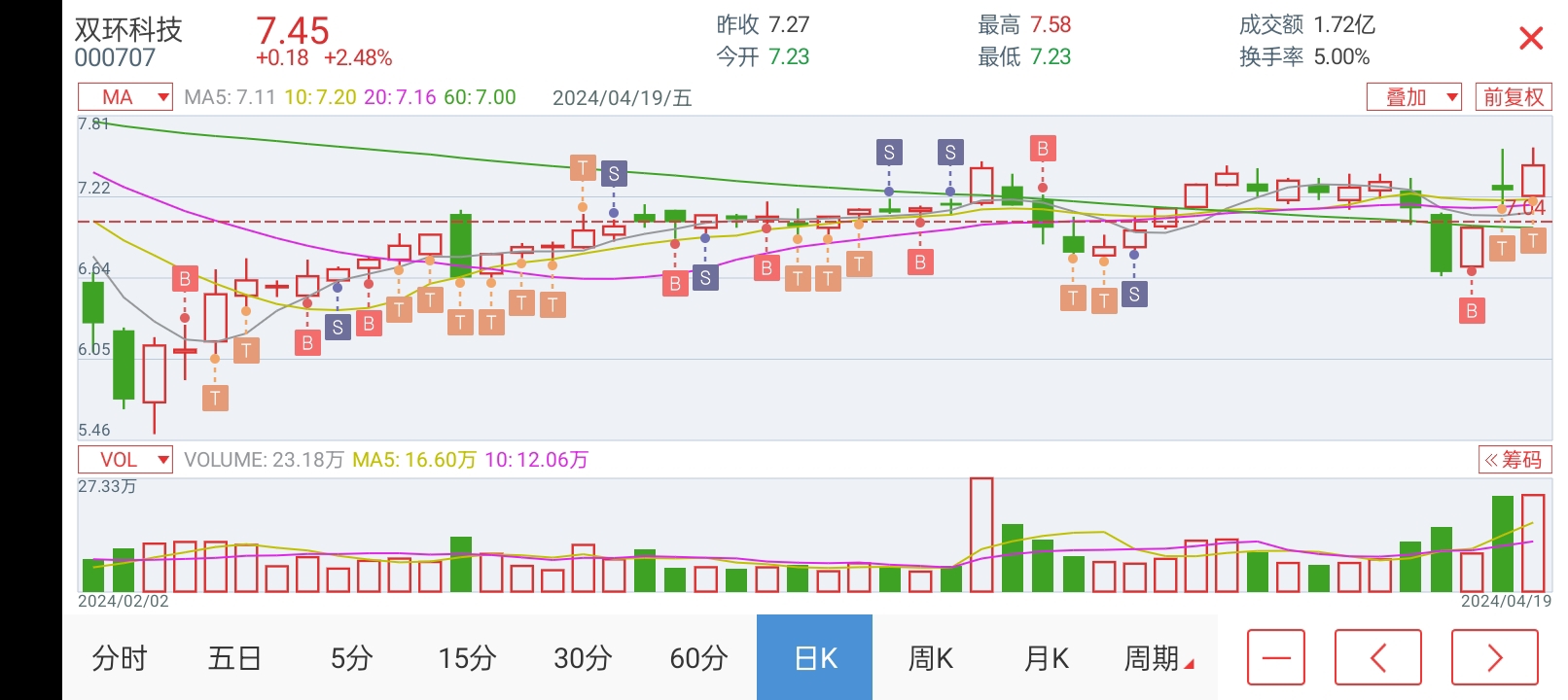
Task: Switch to the 分时 tab
Action: tap(120, 658)
